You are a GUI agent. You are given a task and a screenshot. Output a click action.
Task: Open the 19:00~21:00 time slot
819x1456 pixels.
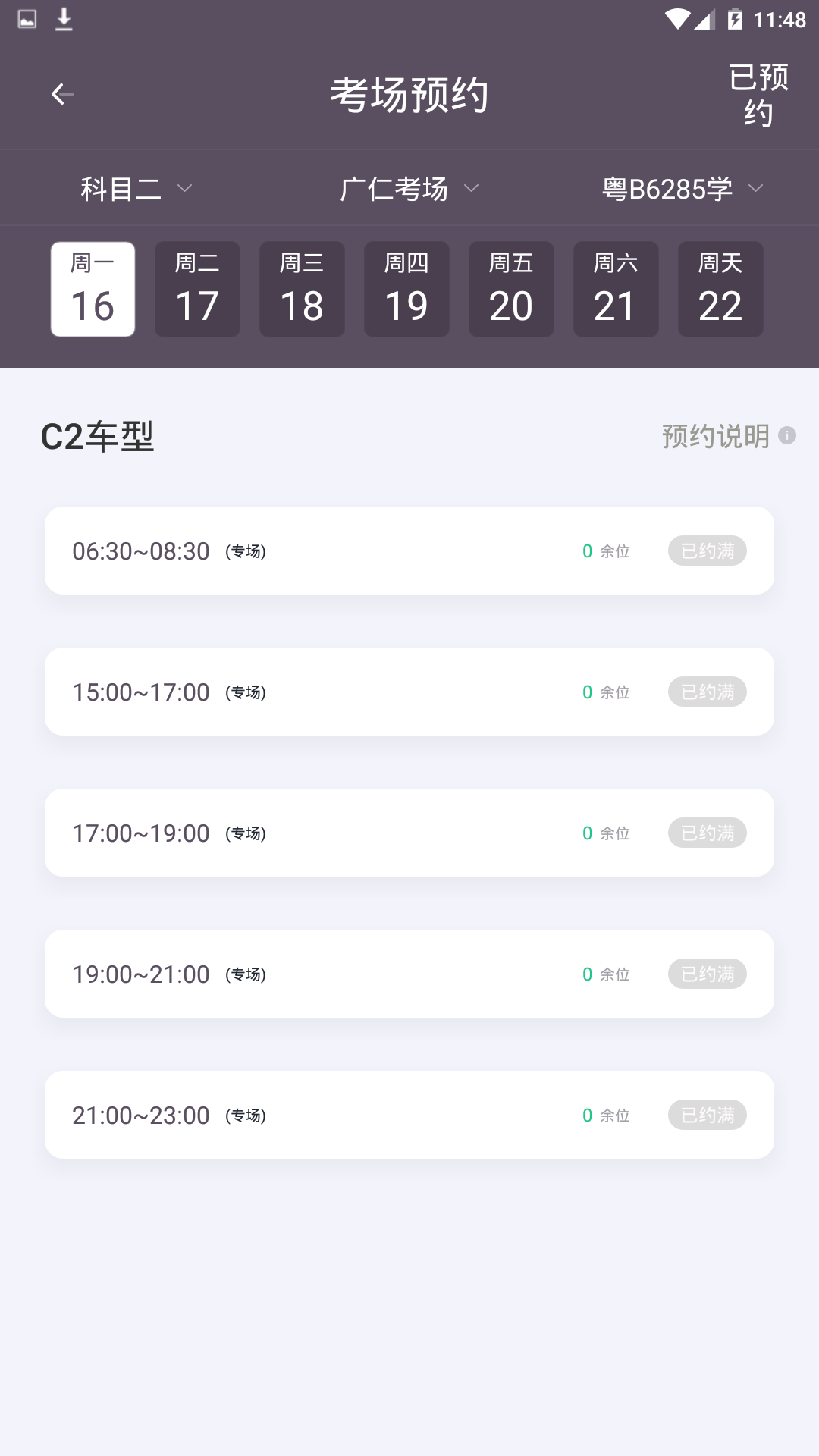pyautogui.click(x=409, y=974)
